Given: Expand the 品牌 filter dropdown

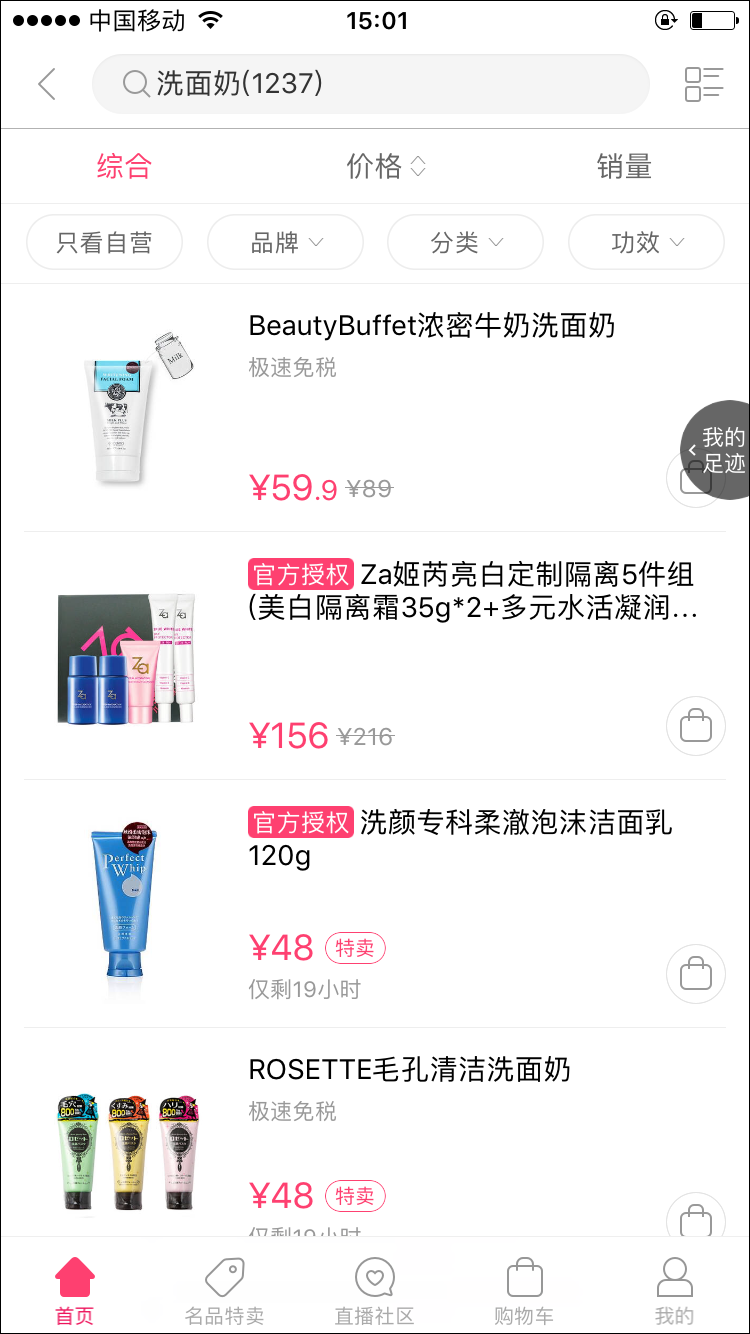Looking at the screenshot, I should click(285, 242).
